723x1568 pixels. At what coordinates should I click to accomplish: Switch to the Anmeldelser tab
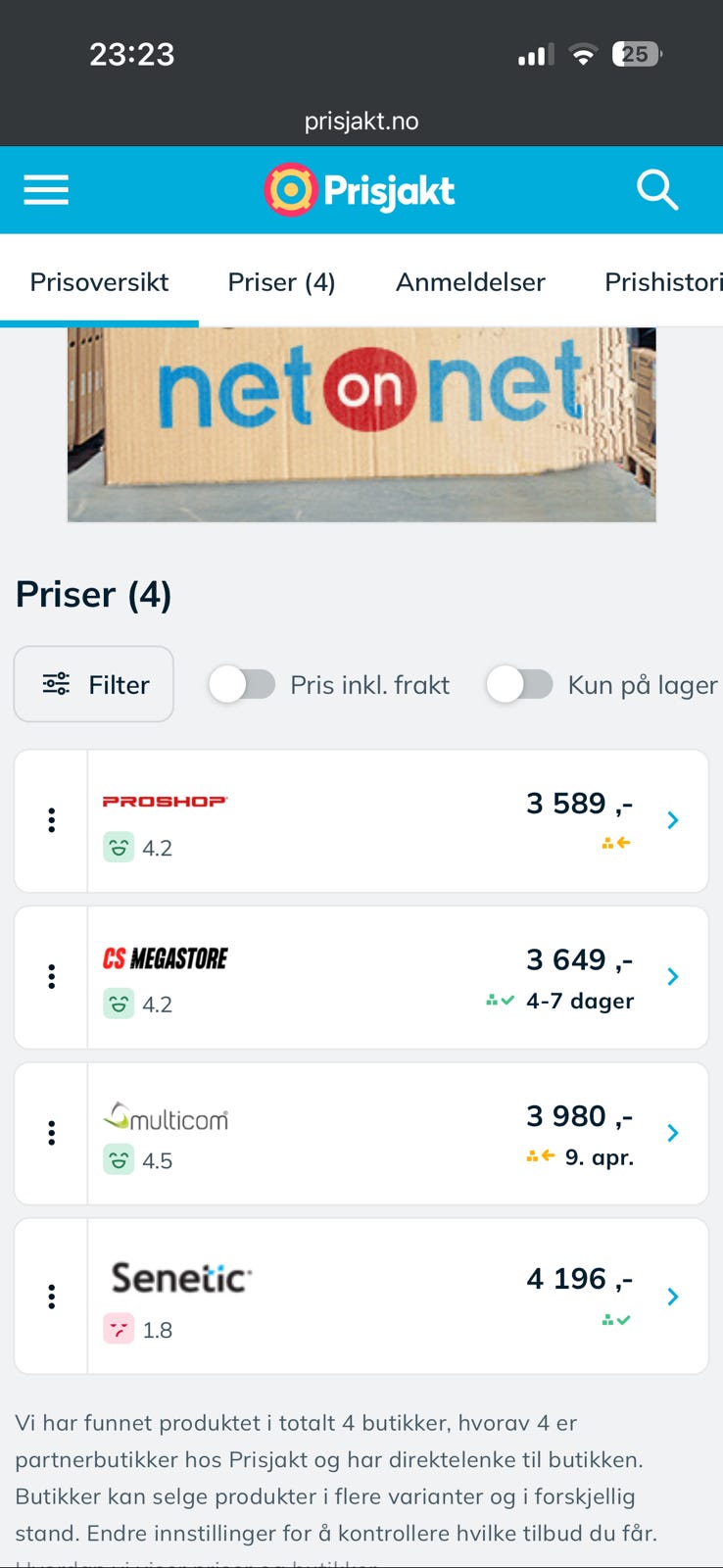[470, 282]
